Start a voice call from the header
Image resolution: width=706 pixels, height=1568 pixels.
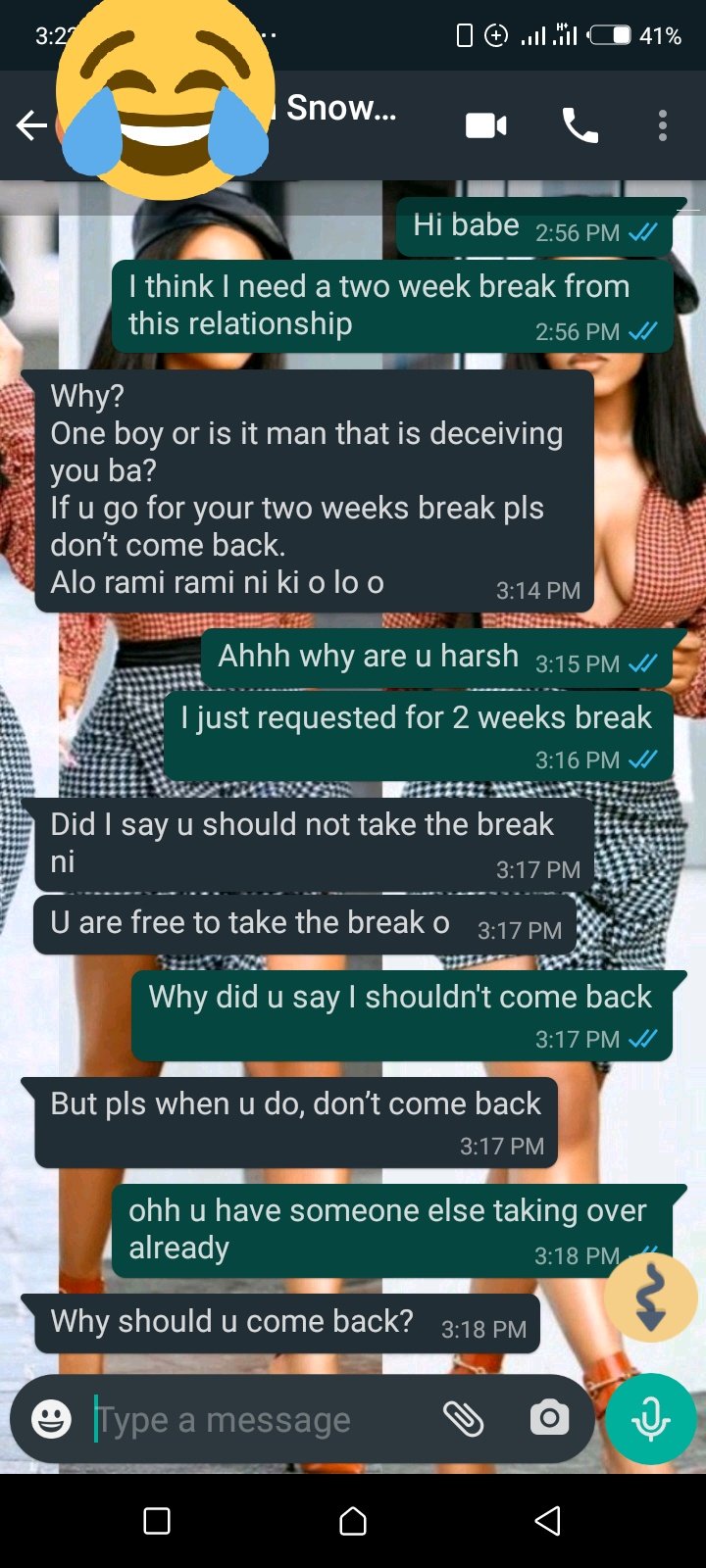click(x=580, y=125)
